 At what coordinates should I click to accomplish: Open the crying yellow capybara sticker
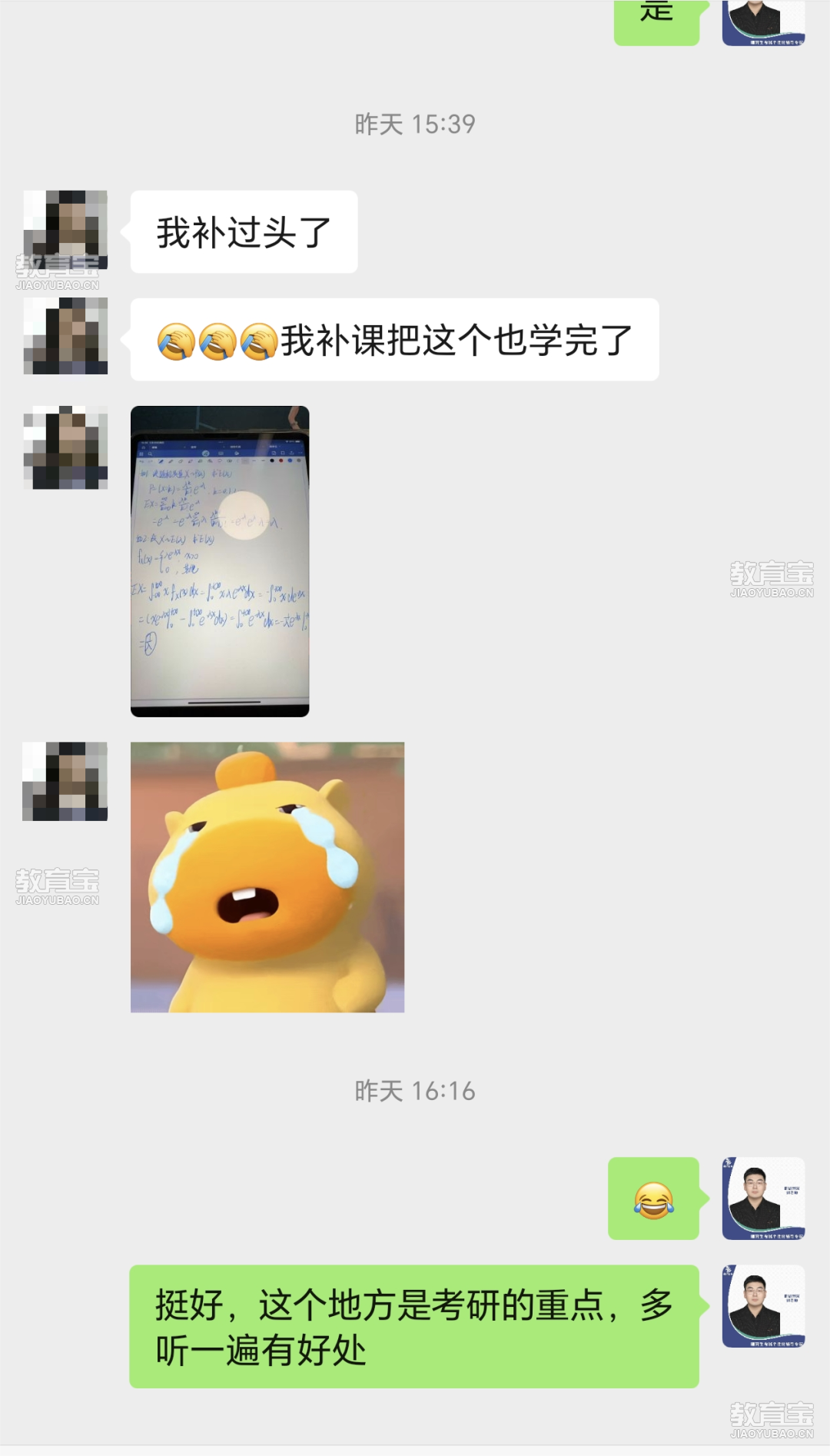point(267,876)
